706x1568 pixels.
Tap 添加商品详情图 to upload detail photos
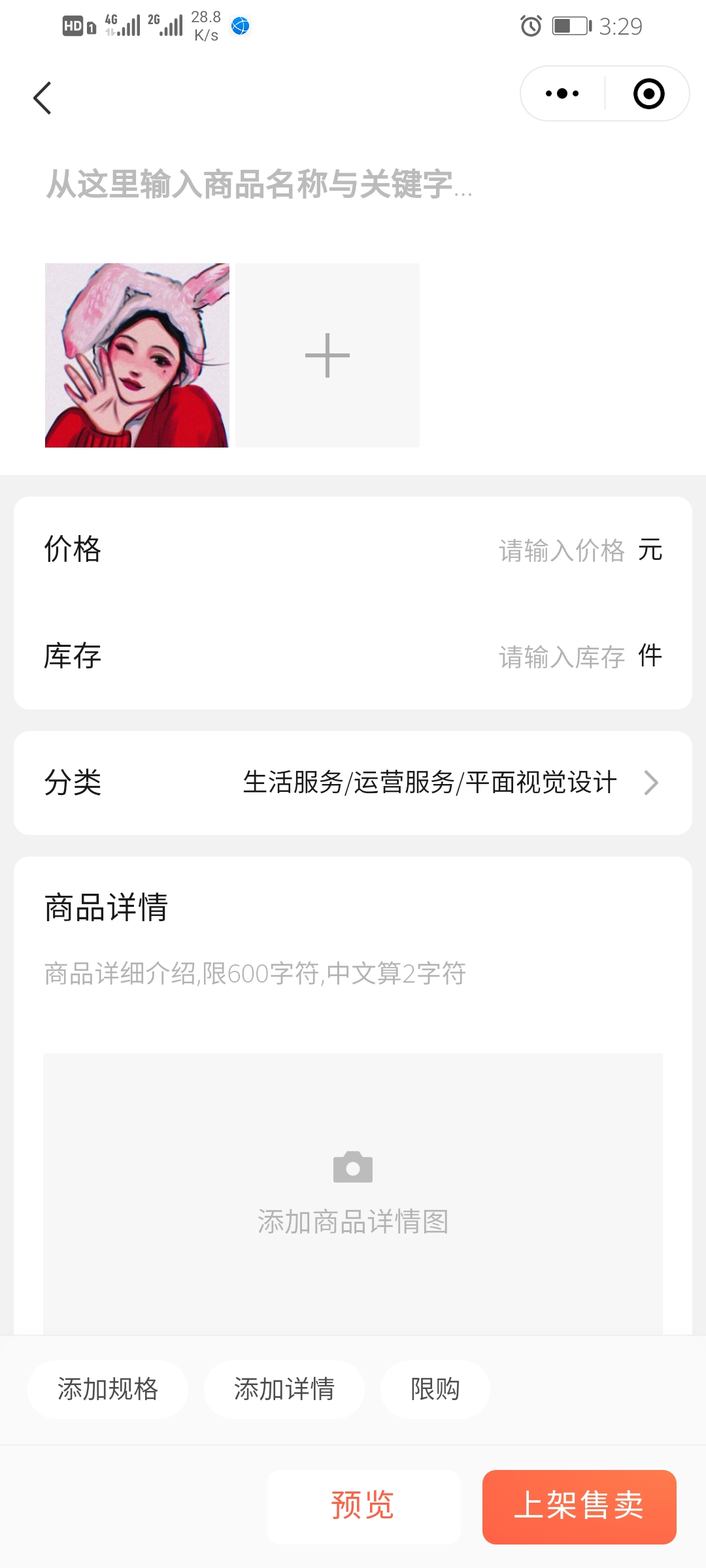(x=353, y=1192)
